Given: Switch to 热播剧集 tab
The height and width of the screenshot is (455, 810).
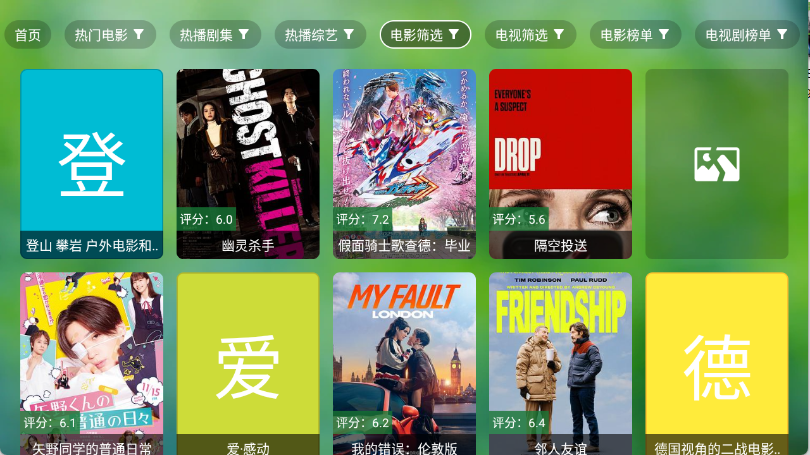Looking at the screenshot, I should coord(214,35).
